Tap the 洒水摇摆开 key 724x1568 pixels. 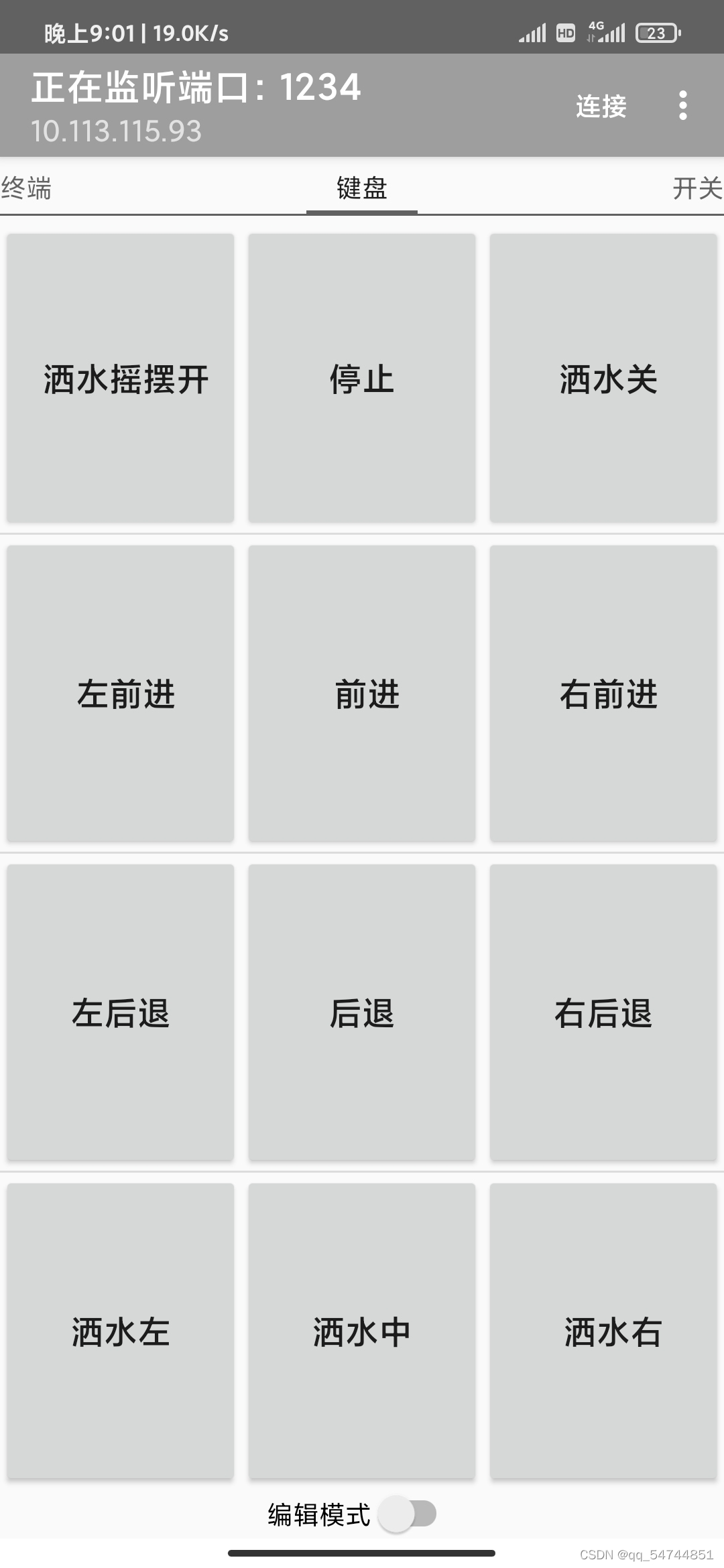click(x=121, y=379)
